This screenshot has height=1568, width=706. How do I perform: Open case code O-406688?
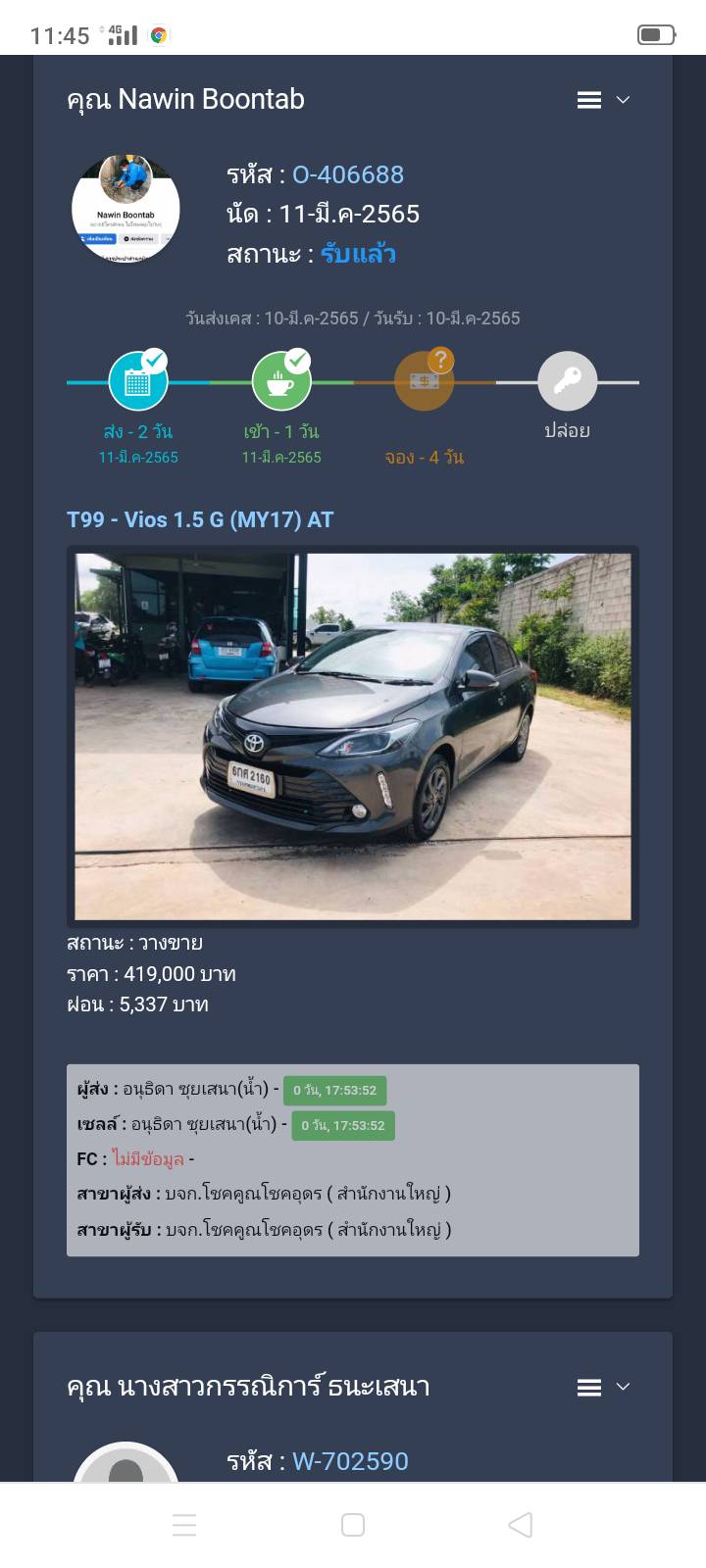[347, 175]
